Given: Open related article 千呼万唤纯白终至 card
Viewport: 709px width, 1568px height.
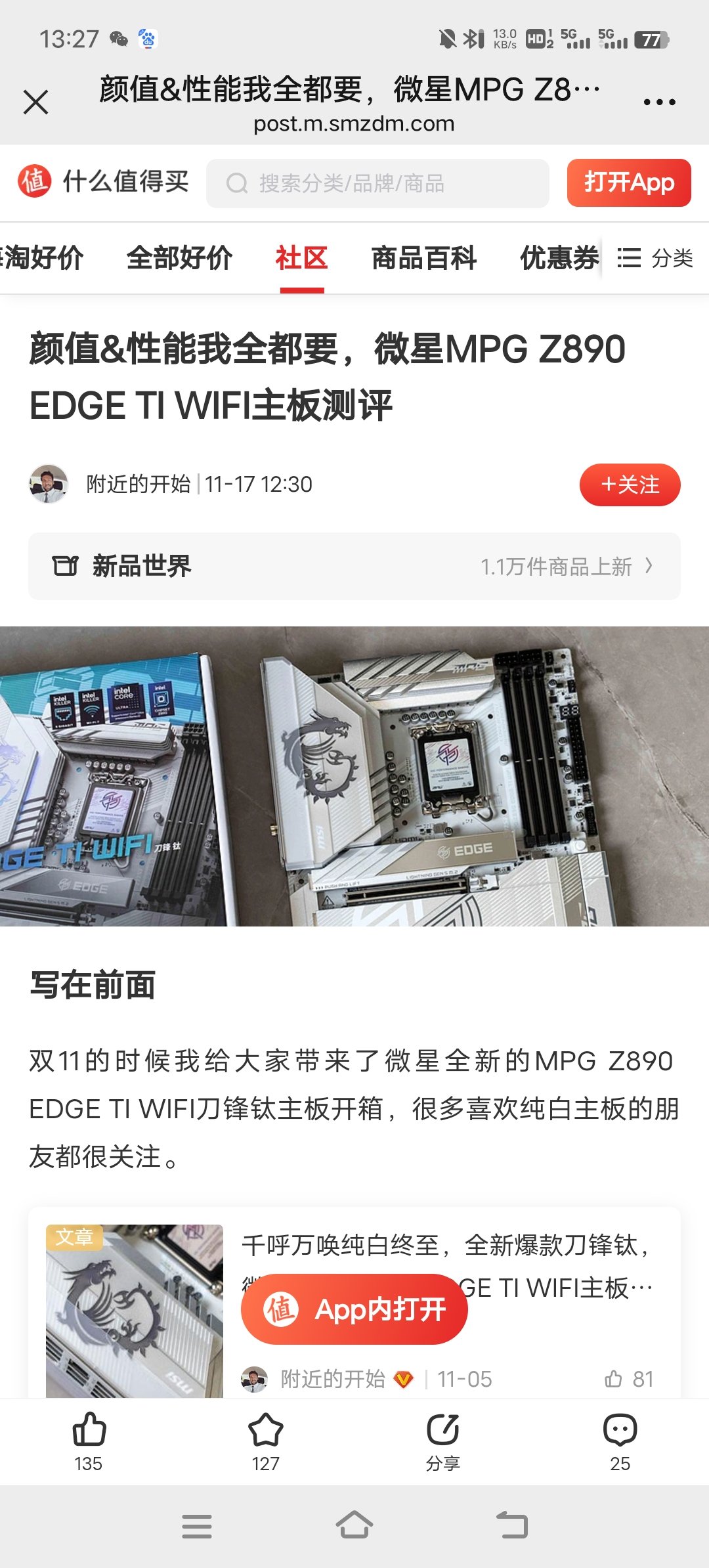Looking at the screenshot, I should pos(446,1245).
